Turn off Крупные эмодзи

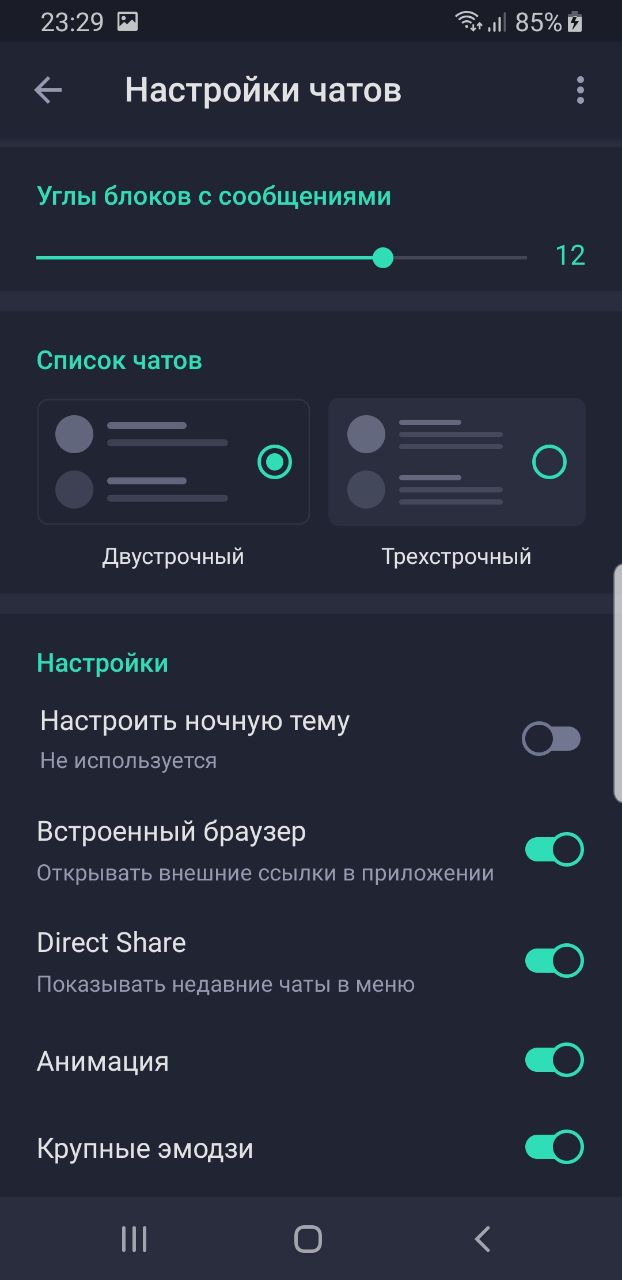pyautogui.click(x=554, y=1147)
